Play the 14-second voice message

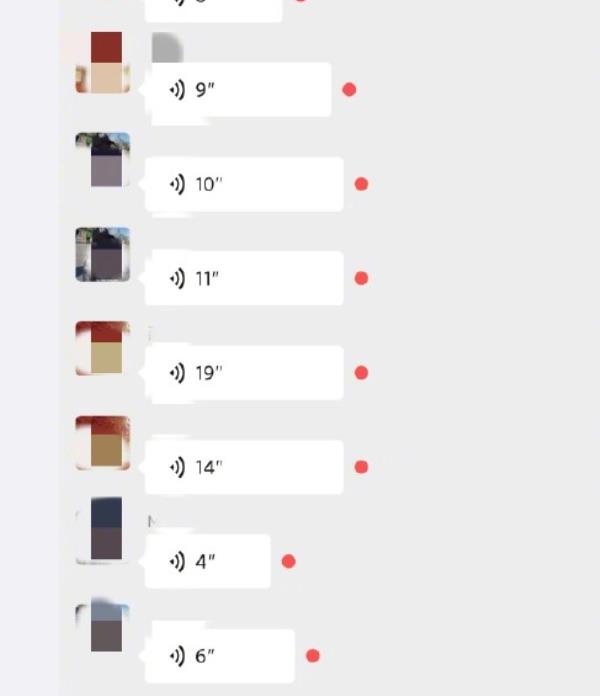click(244, 466)
